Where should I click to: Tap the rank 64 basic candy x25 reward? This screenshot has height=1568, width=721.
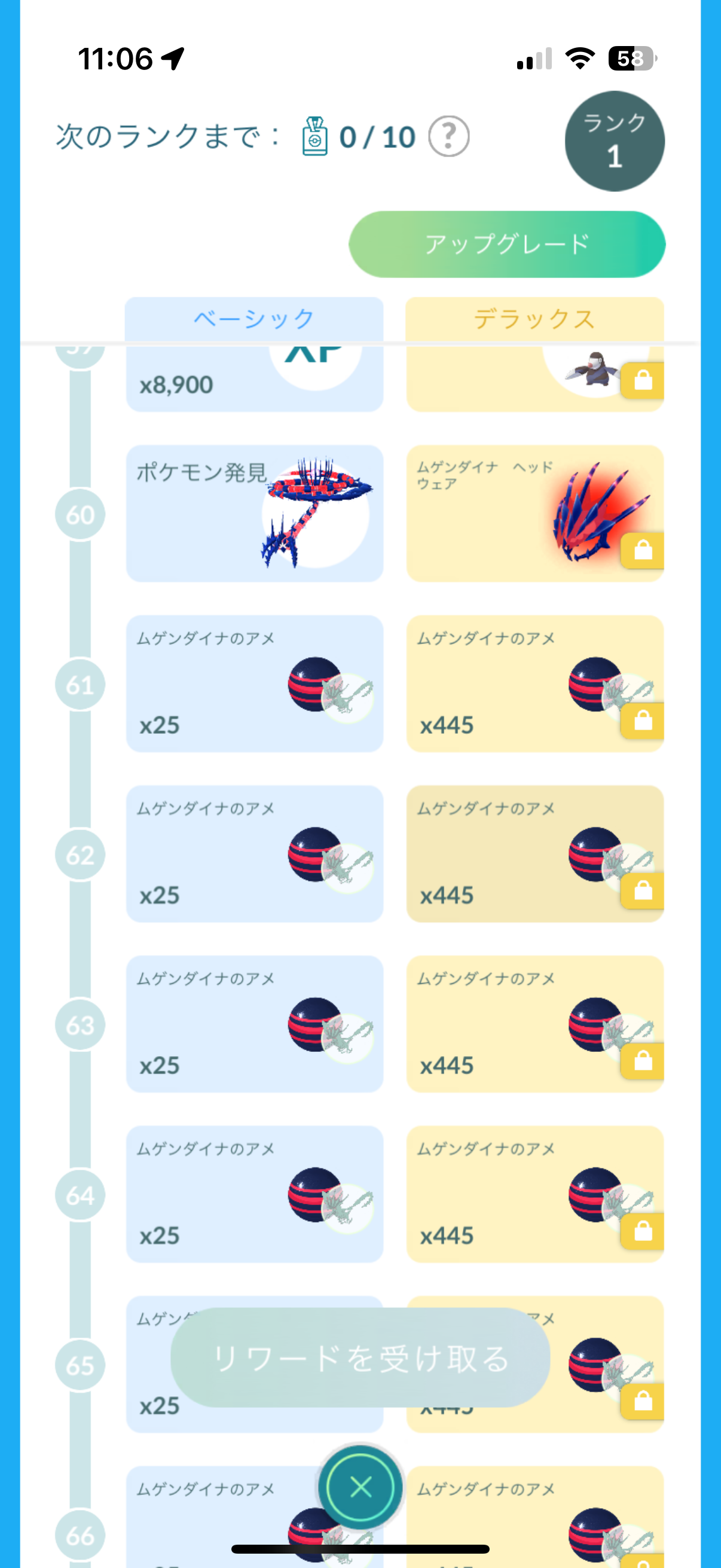tap(254, 1194)
